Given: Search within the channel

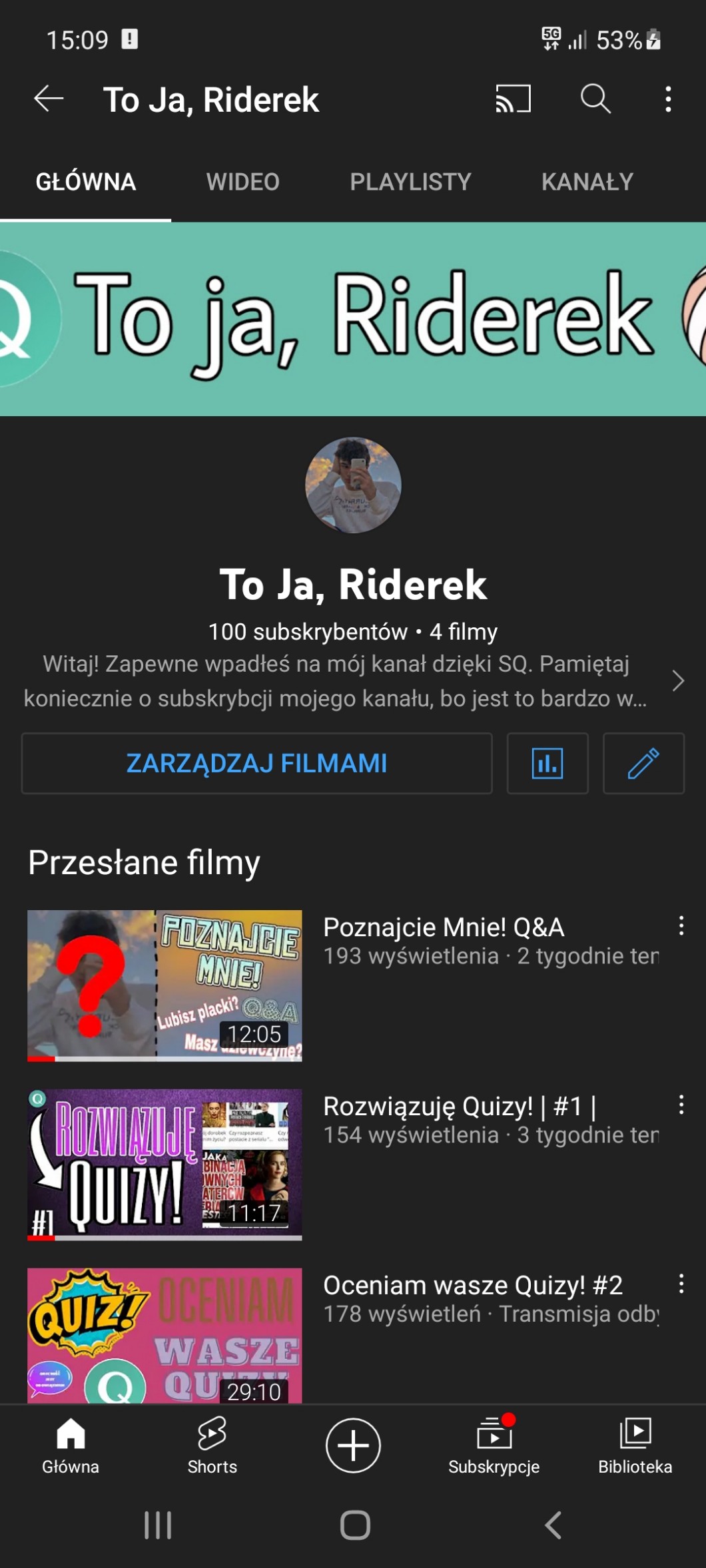Looking at the screenshot, I should [x=595, y=99].
